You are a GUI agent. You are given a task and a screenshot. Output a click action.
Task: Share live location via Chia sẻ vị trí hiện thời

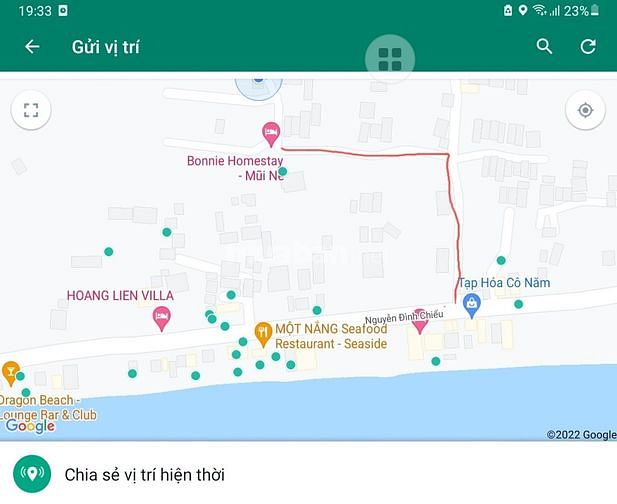[x=144, y=474]
